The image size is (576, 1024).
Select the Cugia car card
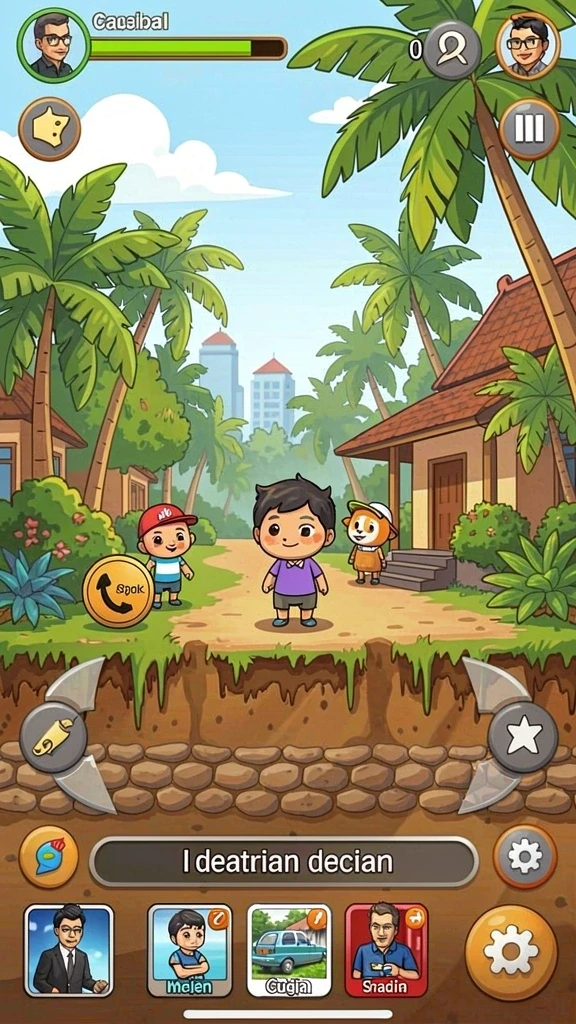(x=289, y=950)
